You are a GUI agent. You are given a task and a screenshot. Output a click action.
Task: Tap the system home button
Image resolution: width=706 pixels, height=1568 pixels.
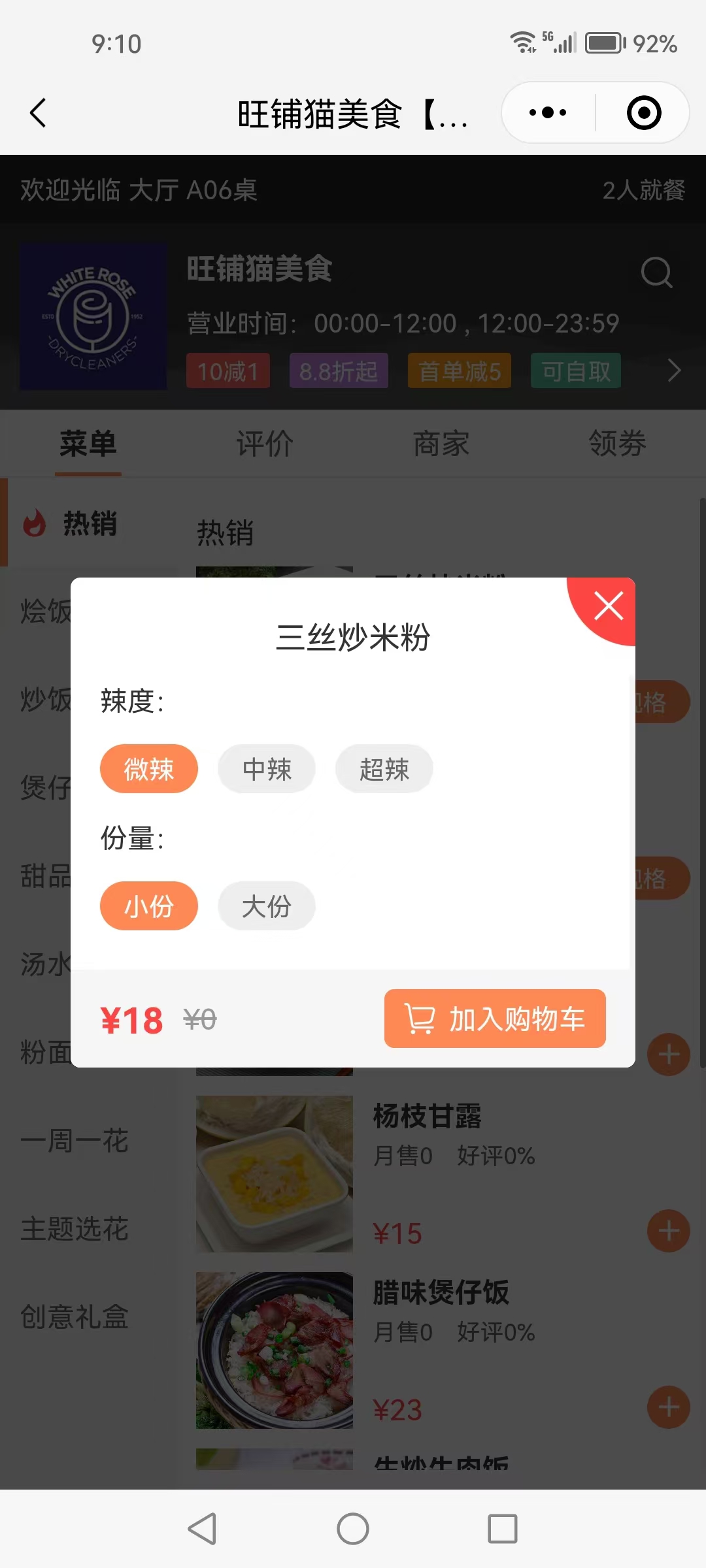[x=353, y=1529]
